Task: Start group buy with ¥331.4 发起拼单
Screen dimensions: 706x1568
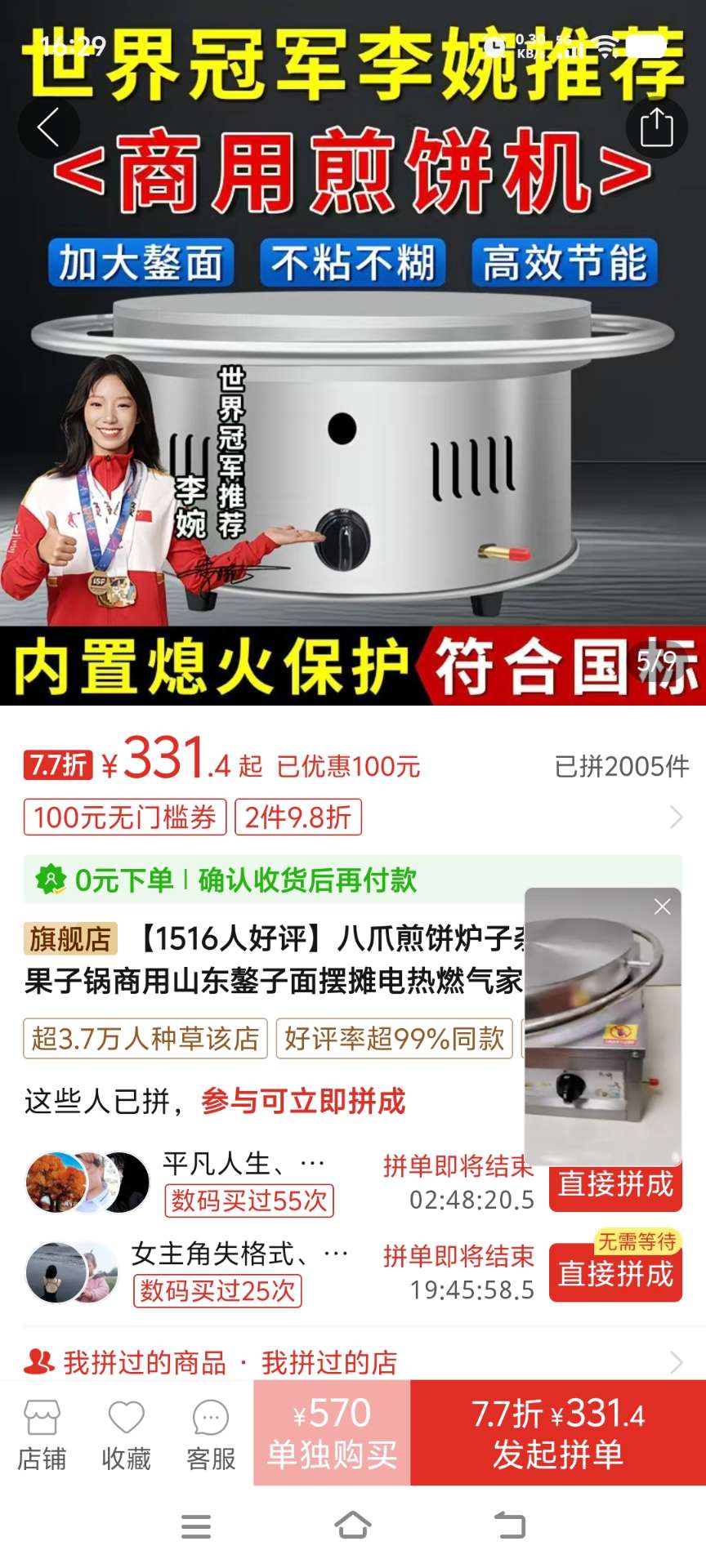Action: point(558,1433)
